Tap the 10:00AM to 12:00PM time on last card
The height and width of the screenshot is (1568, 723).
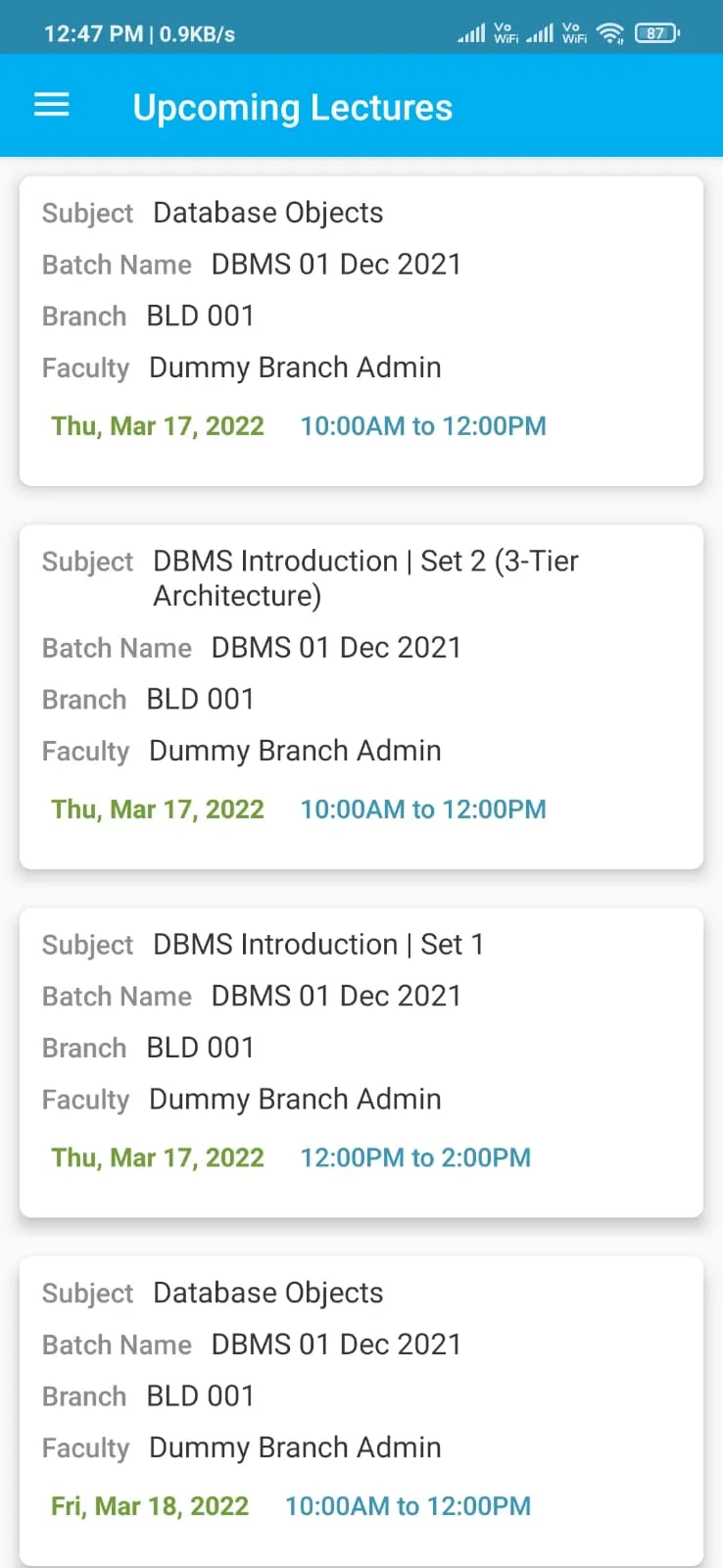[408, 1506]
